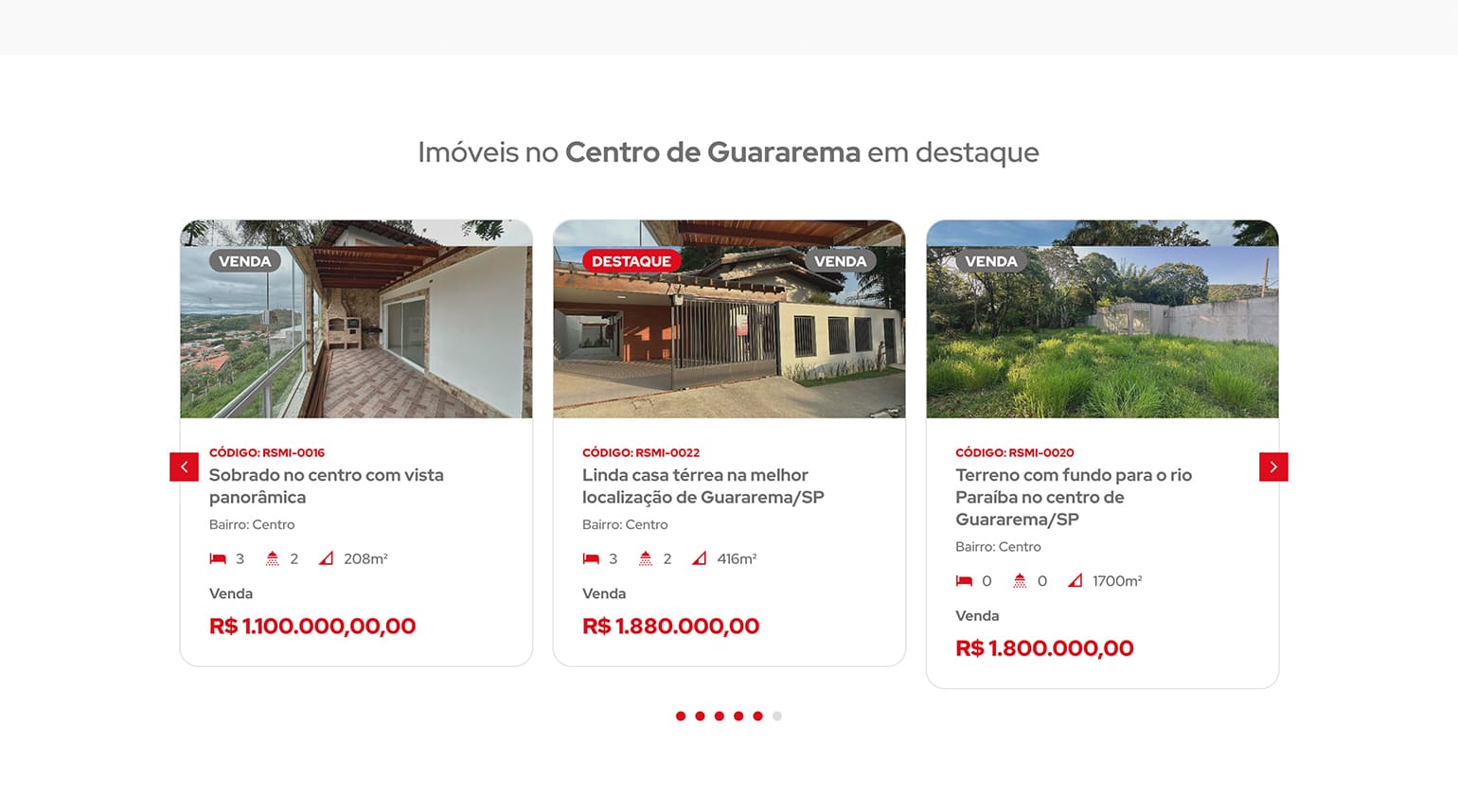Go to the third carousel page dot
Image resolution: width=1458 pixels, height=812 pixels.
point(720,716)
